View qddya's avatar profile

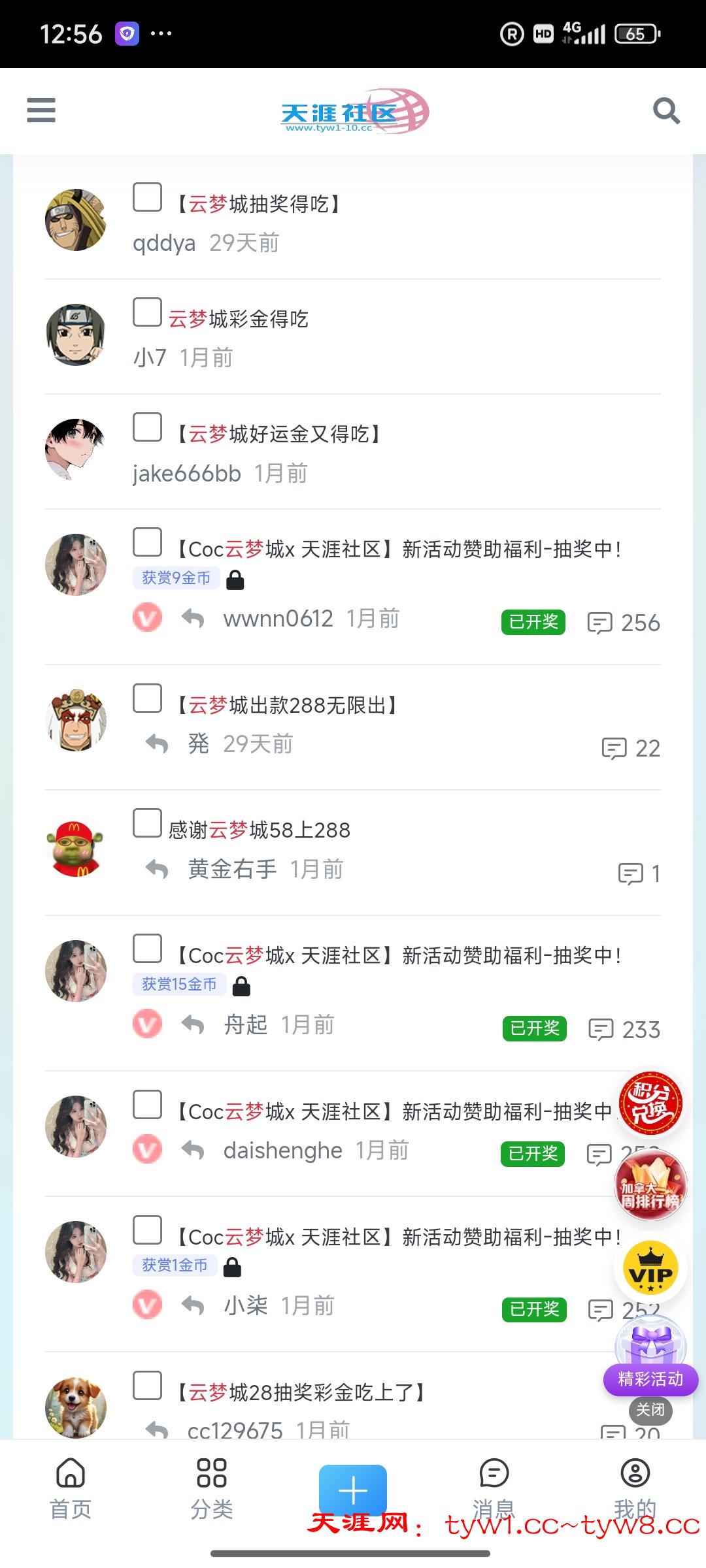point(76,220)
